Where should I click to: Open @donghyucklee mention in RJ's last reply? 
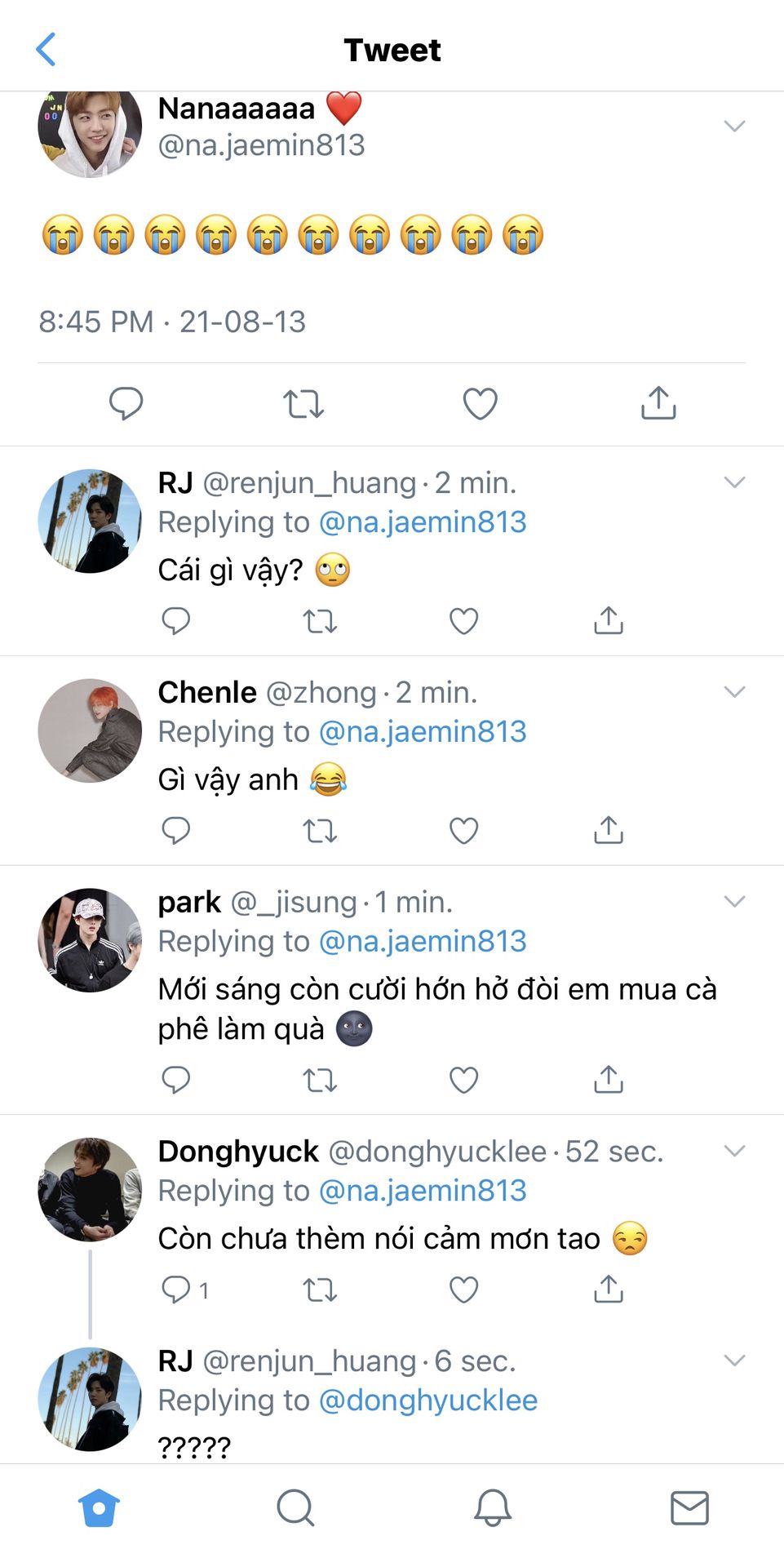[x=427, y=1401]
